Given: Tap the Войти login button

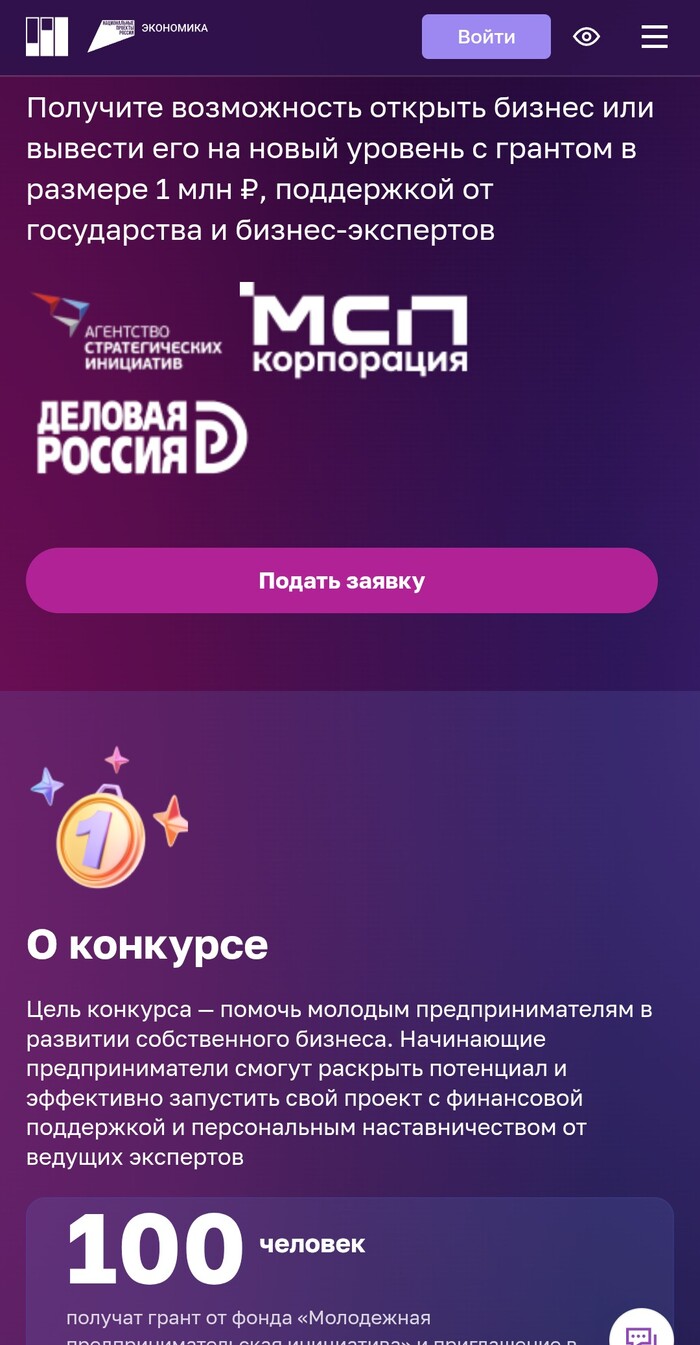Looking at the screenshot, I should coord(486,37).
